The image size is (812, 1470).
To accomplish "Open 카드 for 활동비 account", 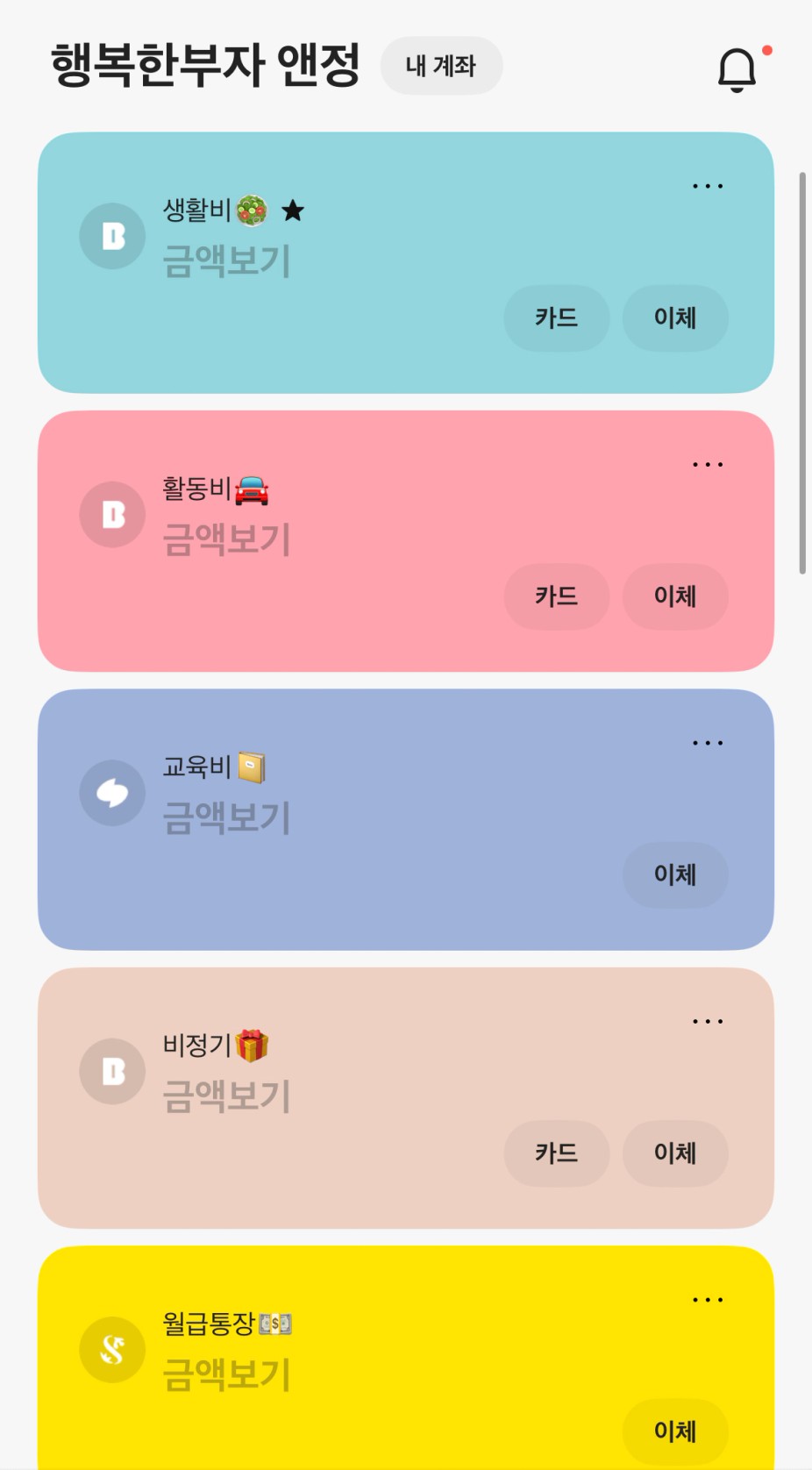I will (x=556, y=596).
